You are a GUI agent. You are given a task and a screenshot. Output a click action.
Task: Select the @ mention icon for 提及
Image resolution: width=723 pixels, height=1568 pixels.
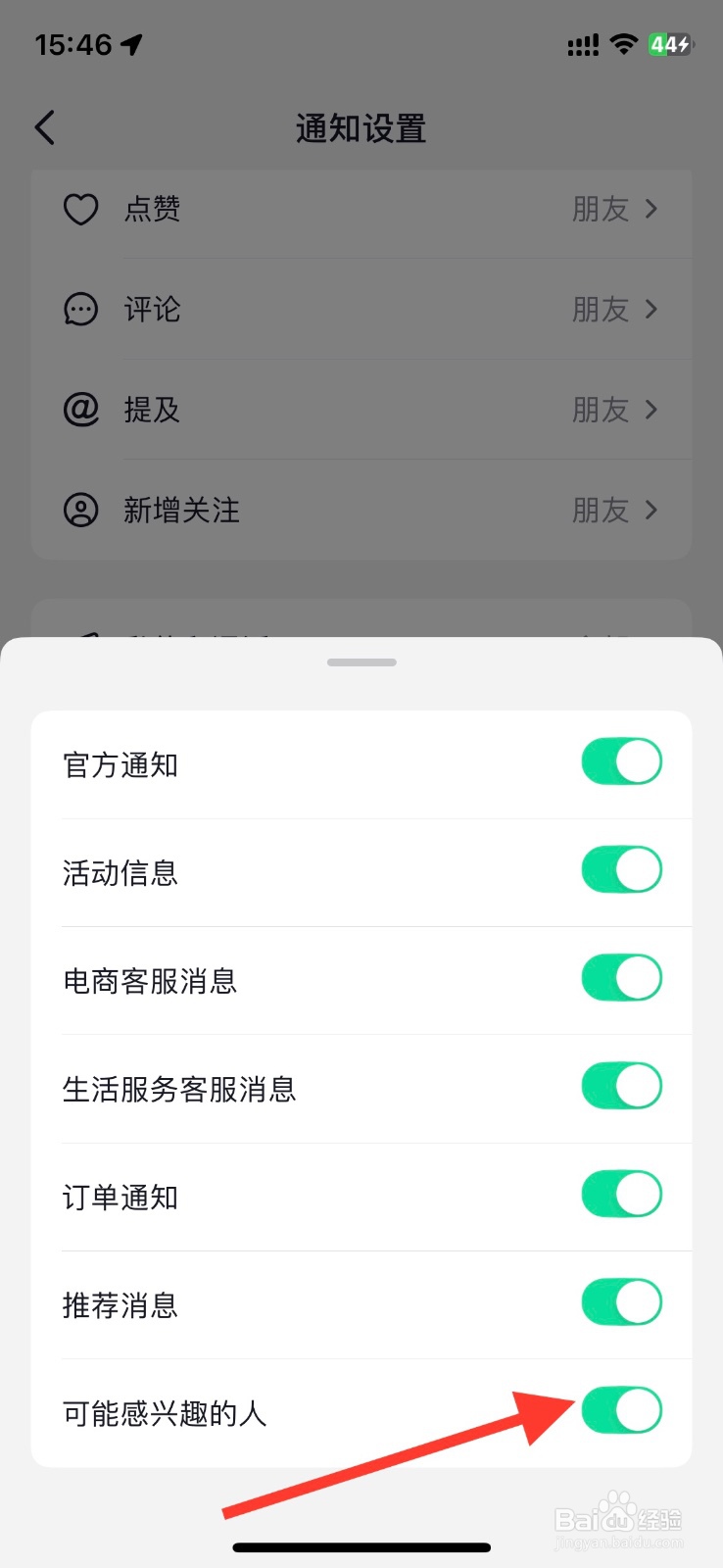click(80, 409)
